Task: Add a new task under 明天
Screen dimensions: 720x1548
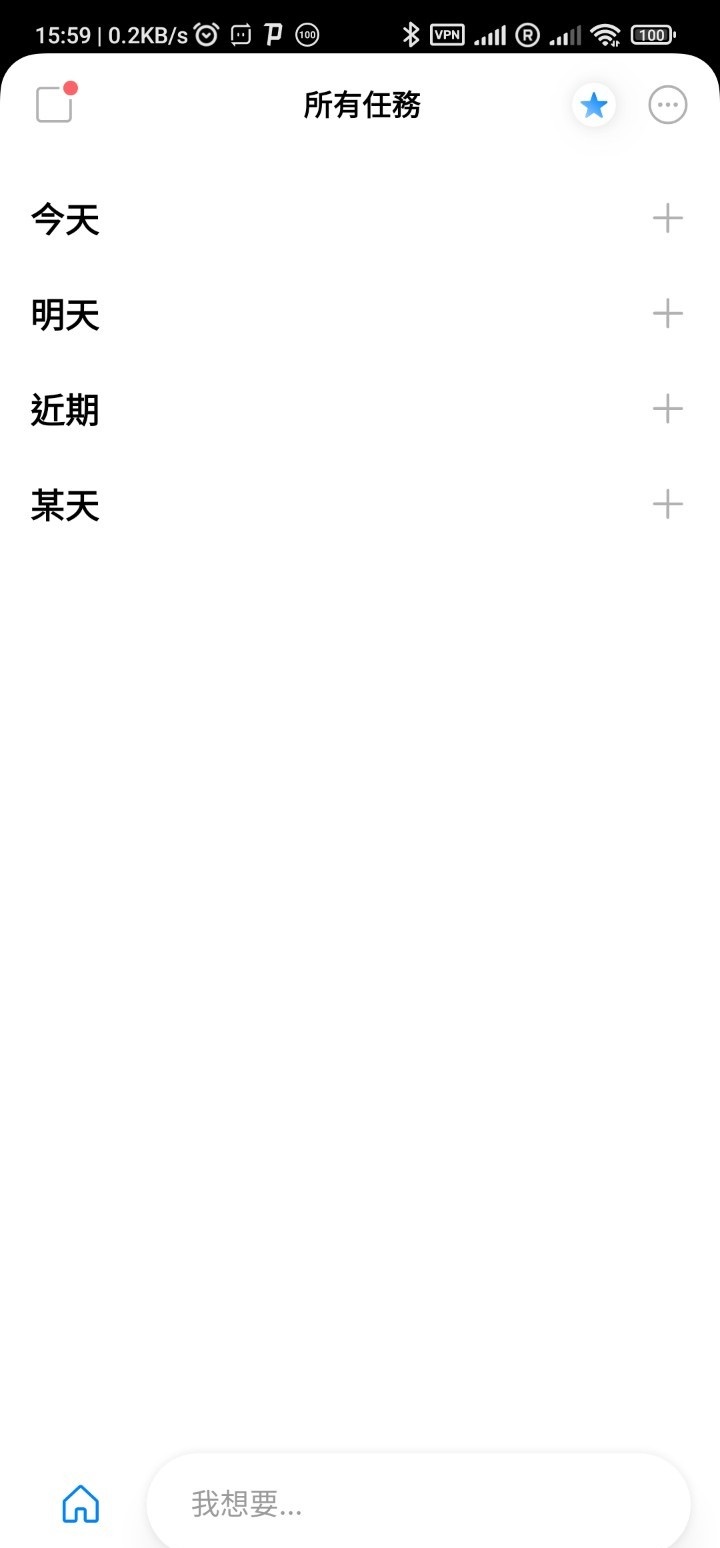Action: pos(667,313)
